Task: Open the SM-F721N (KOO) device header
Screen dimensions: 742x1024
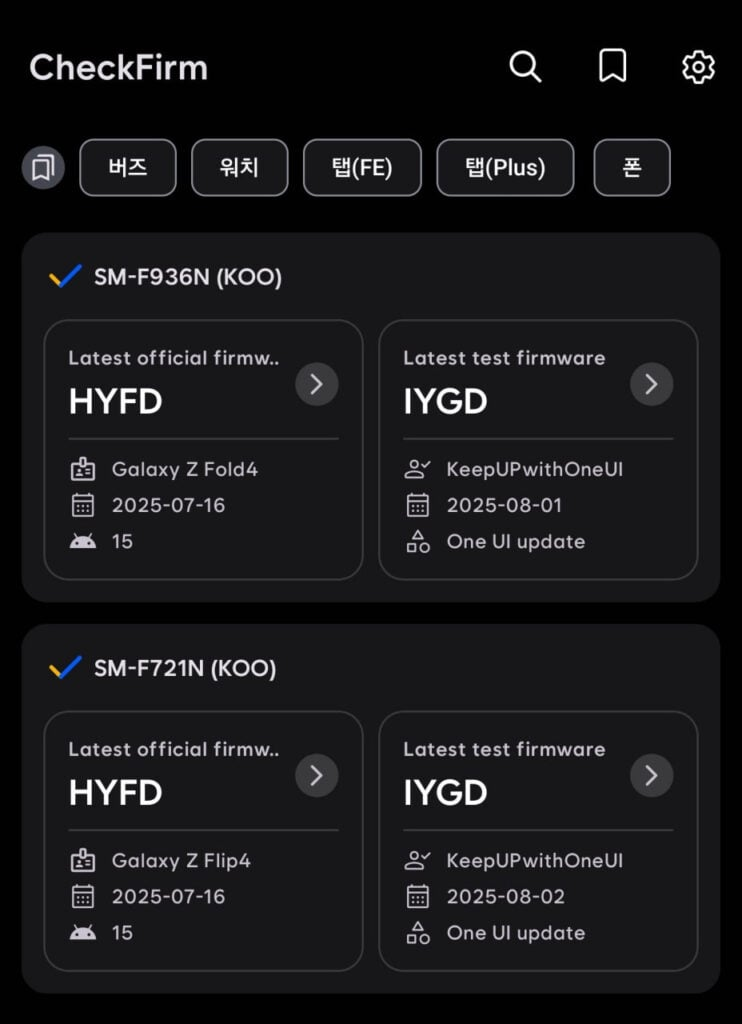Action: click(184, 668)
